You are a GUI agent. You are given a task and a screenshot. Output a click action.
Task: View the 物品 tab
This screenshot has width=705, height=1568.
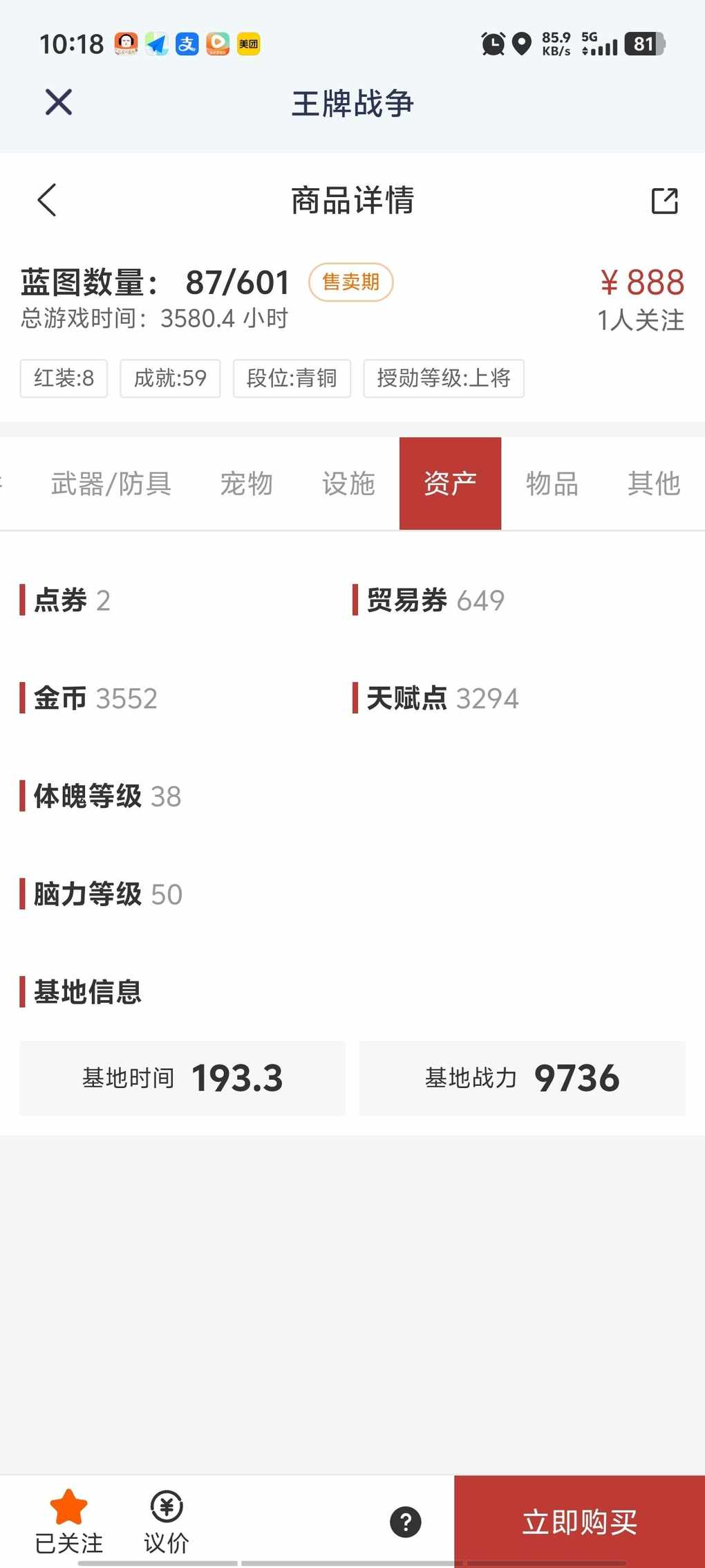pyautogui.click(x=552, y=483)
